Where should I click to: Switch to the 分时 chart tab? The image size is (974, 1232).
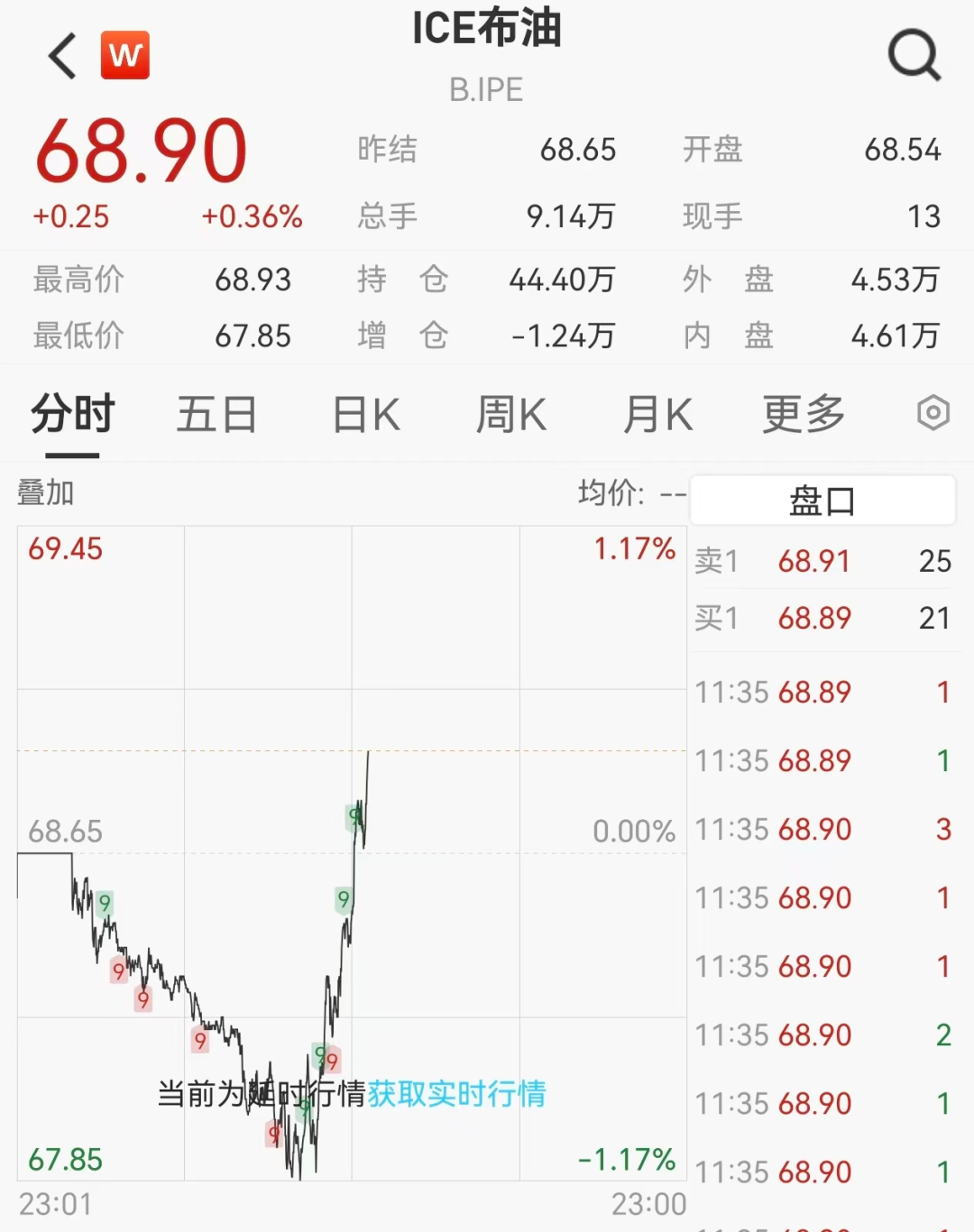point(73,416)
